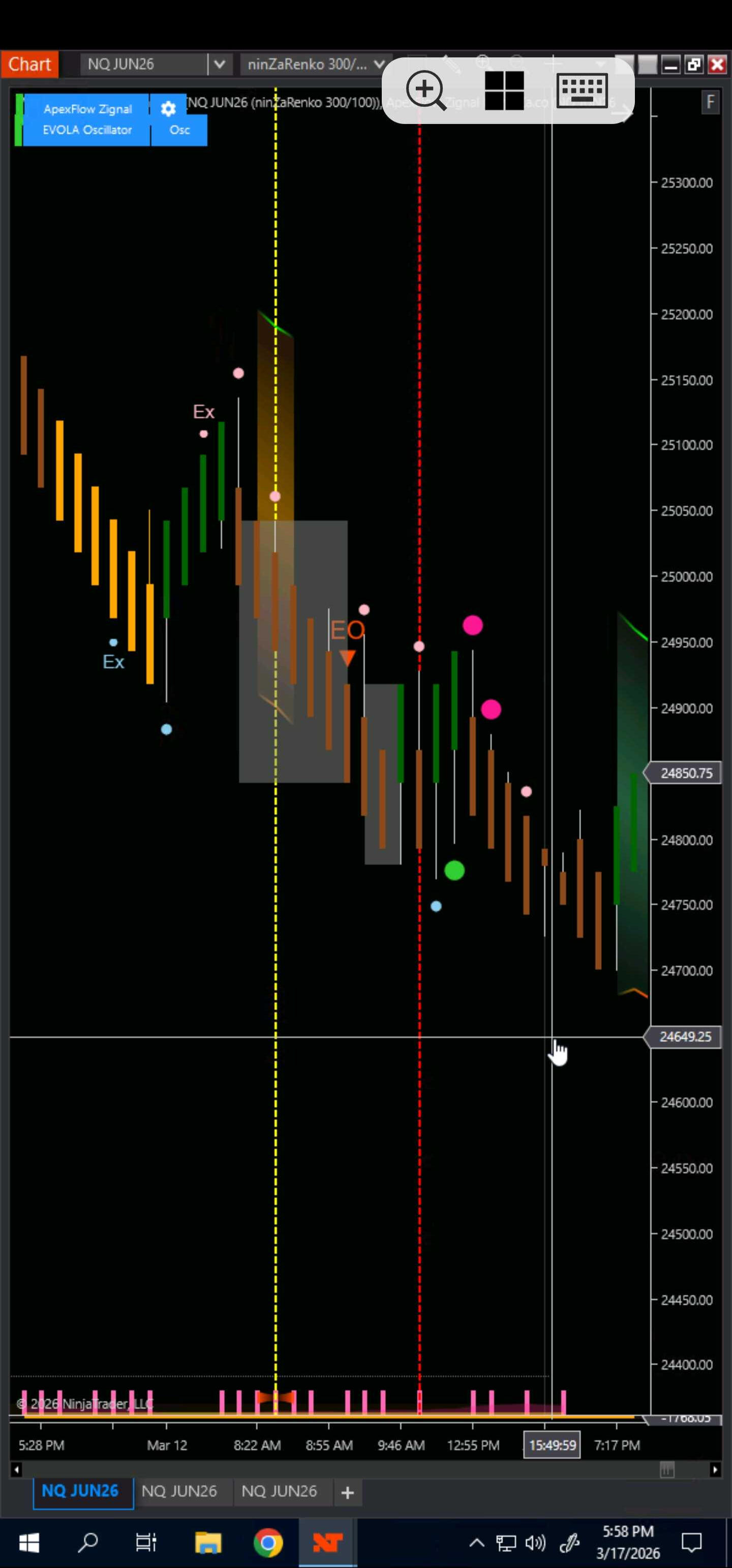Screen dimensions: 732x1568
Task: Open the Windows Start menu
Action: 28,1543
